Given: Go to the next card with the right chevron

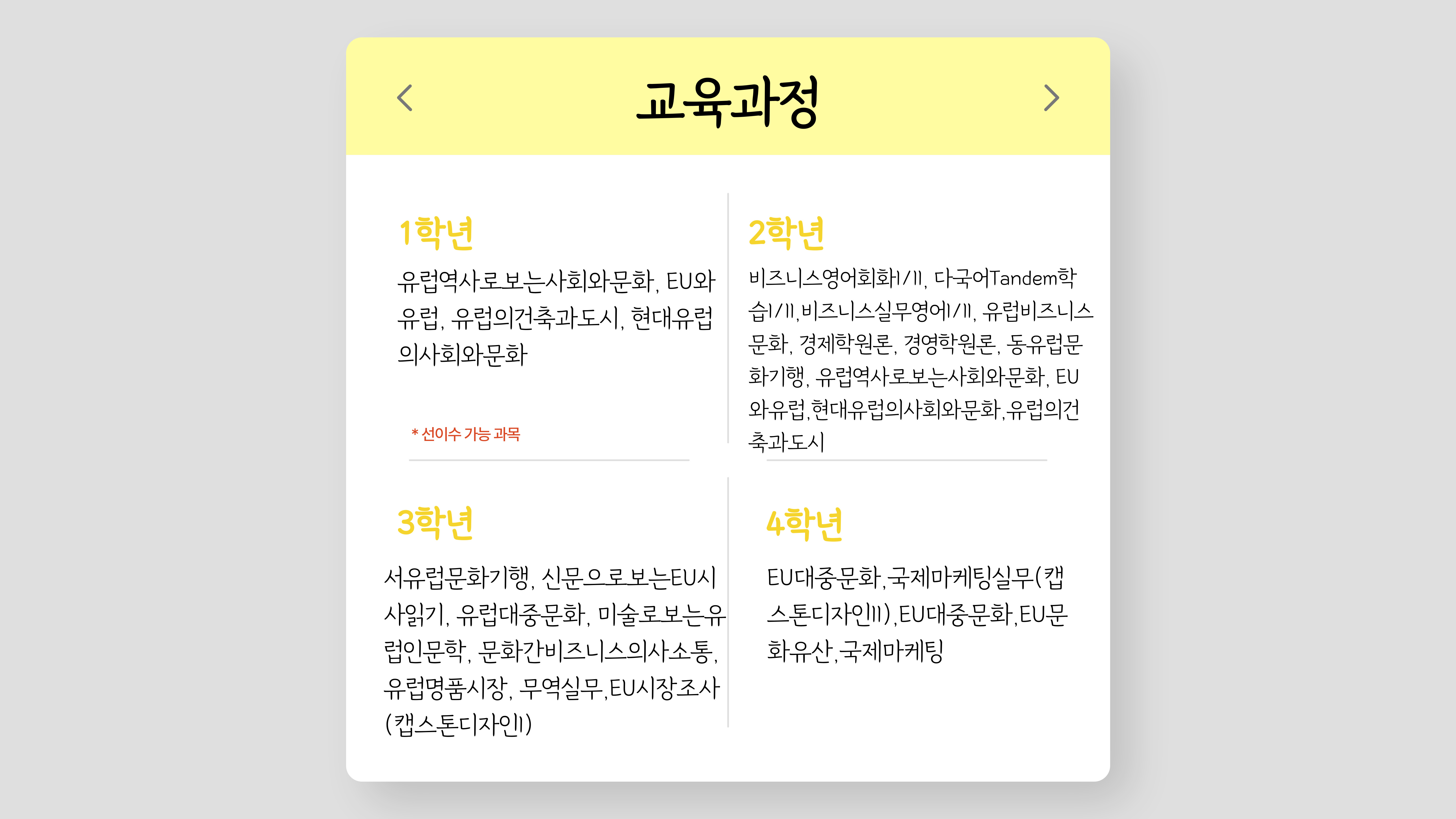Looking at the screenshot, I should (x=1051, y=98).
